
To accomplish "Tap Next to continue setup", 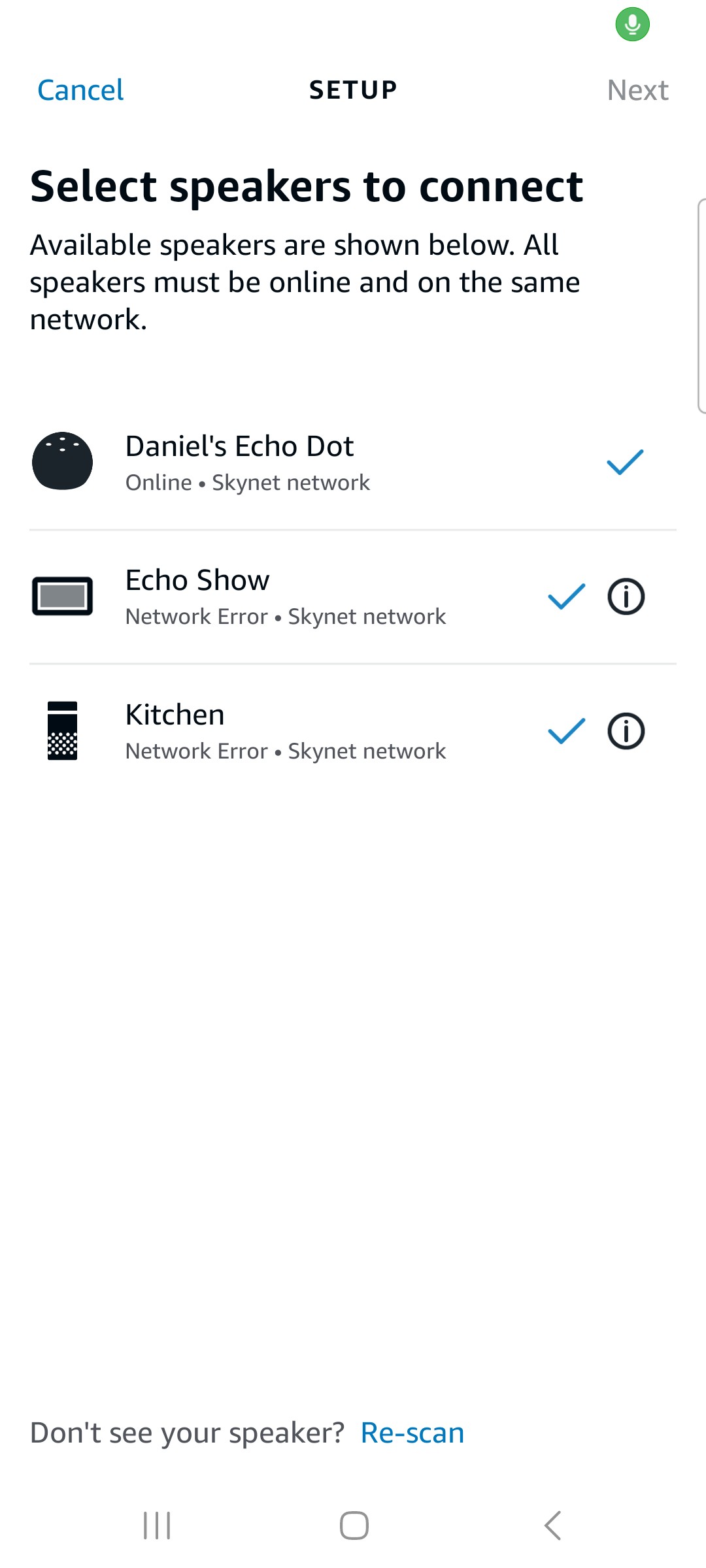I will [x=637, y=90].
